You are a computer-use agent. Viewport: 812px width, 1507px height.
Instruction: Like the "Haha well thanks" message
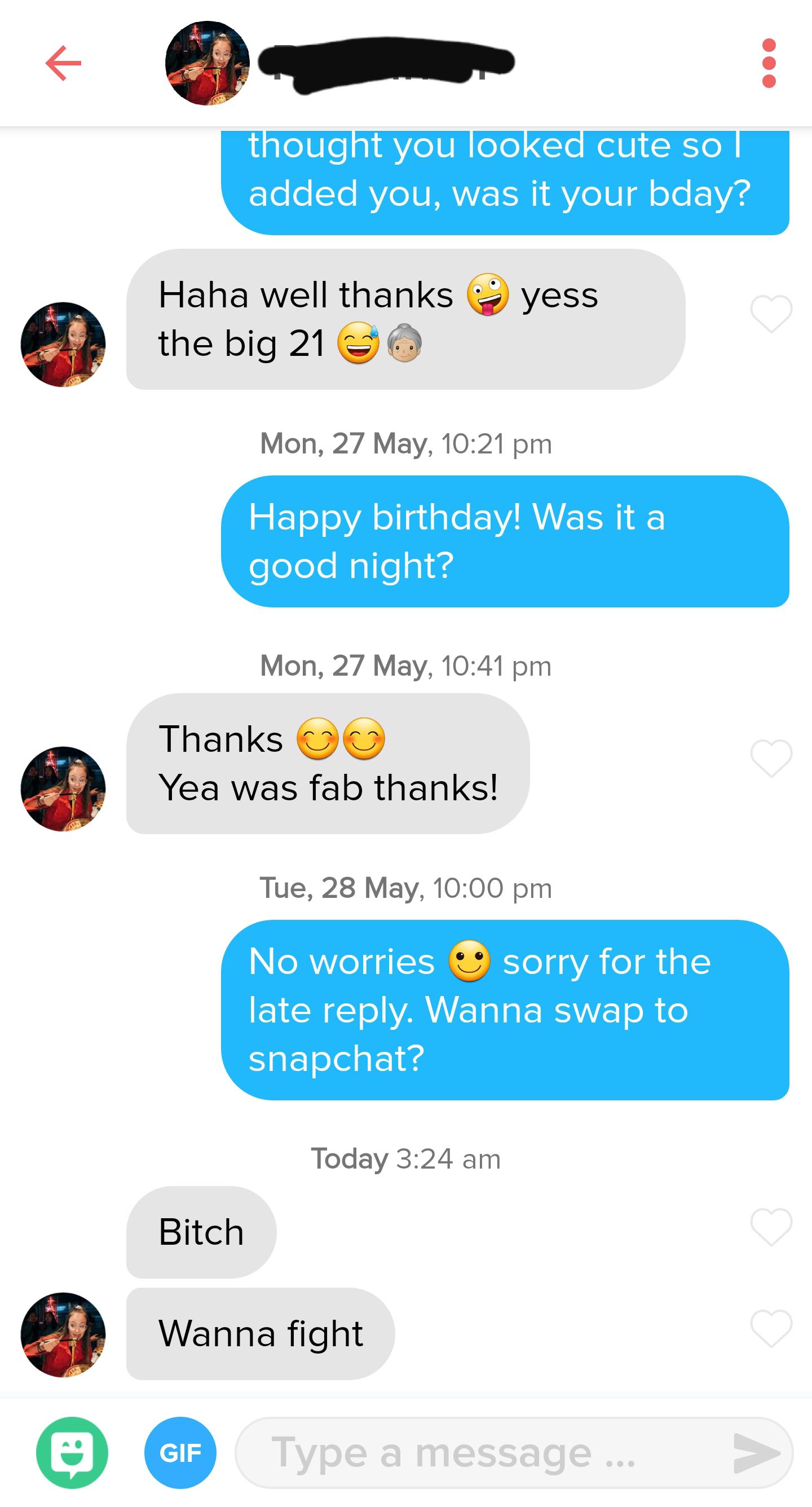(771, 314)
